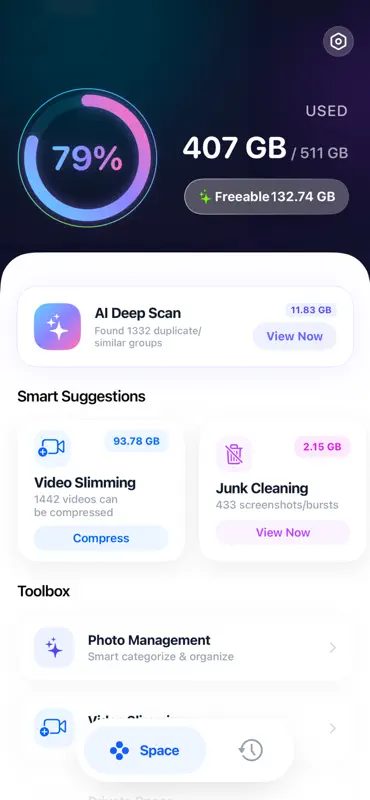The width and height of the screenshot is (370, 800).
Task: Open Photo Management tool
Action: coord(185,647)
